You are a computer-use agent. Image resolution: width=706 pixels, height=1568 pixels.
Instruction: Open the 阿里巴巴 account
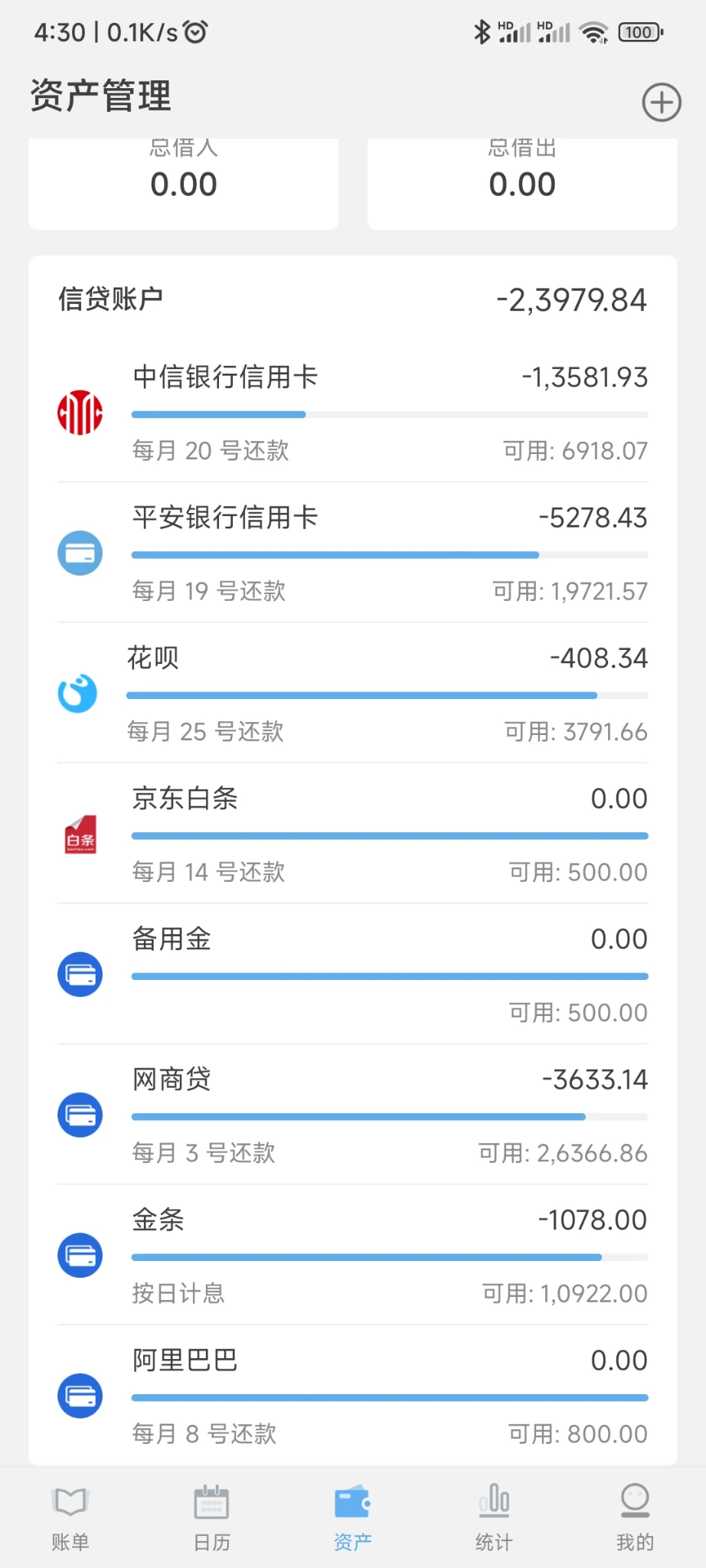[352, 1396]
